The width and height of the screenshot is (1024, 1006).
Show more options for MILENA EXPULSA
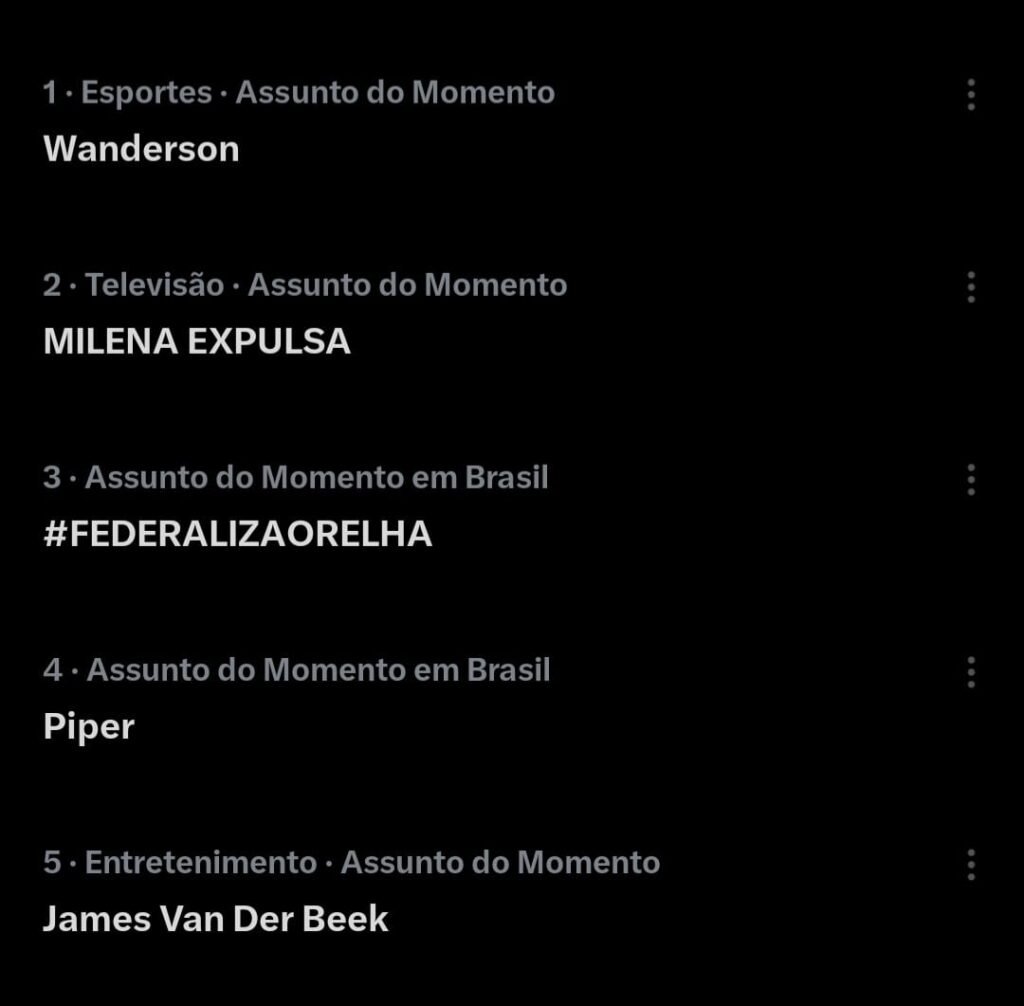(x=971, y=287)
